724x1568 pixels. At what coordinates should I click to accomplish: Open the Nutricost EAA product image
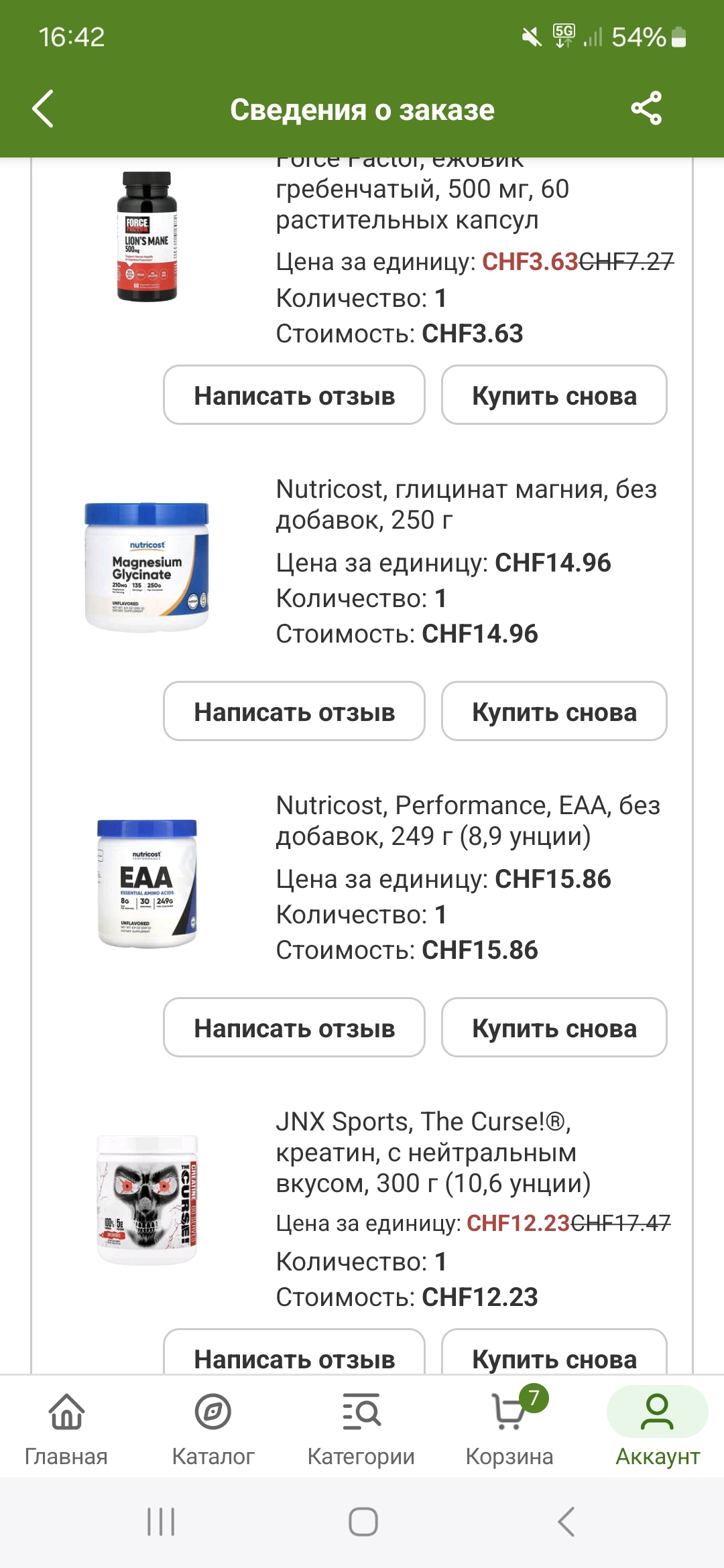pyautogui.click(x=147, y=883)
